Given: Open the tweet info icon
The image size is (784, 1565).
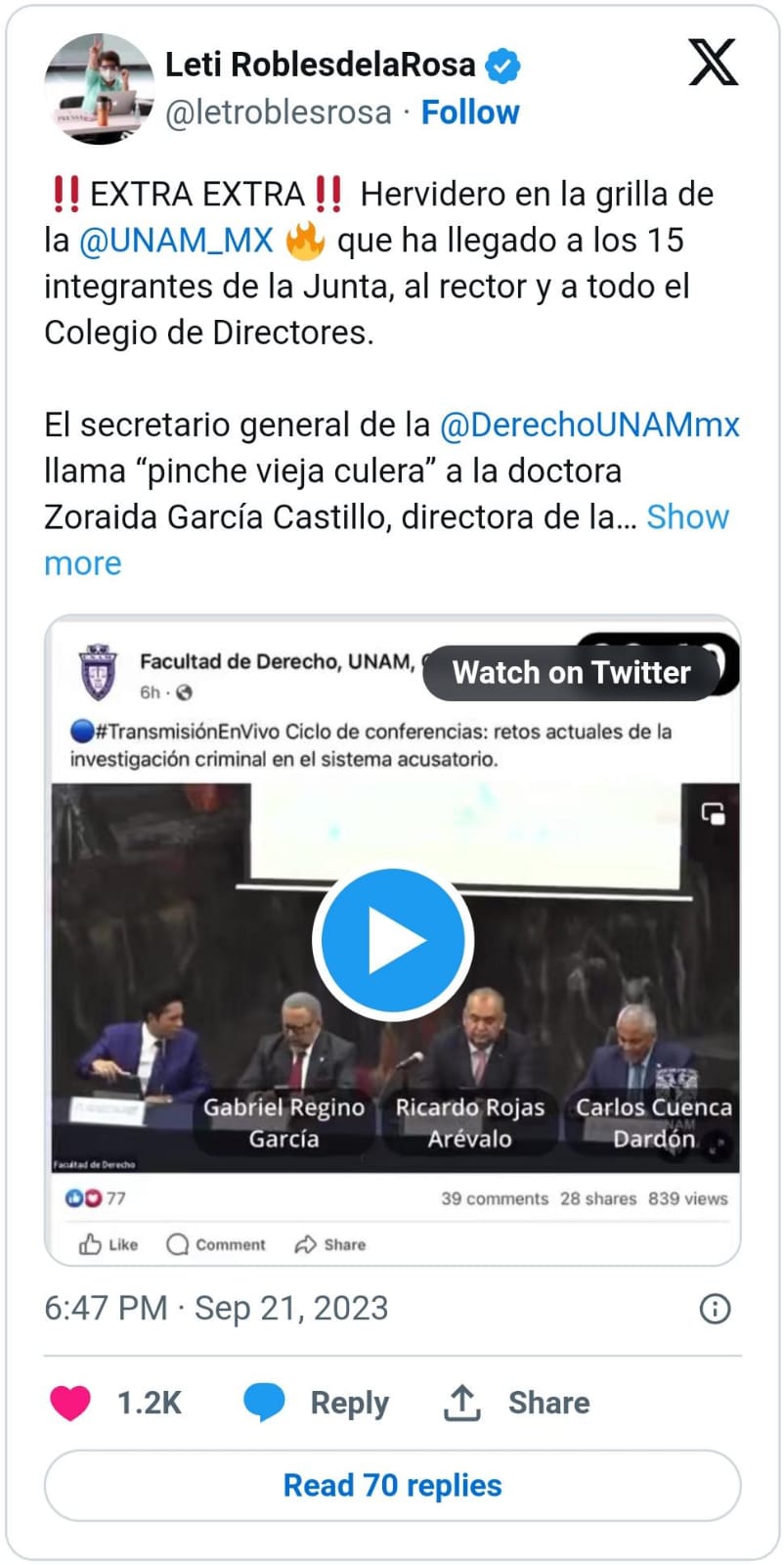Looking at the screenshot, I should tap(716, 1309).
